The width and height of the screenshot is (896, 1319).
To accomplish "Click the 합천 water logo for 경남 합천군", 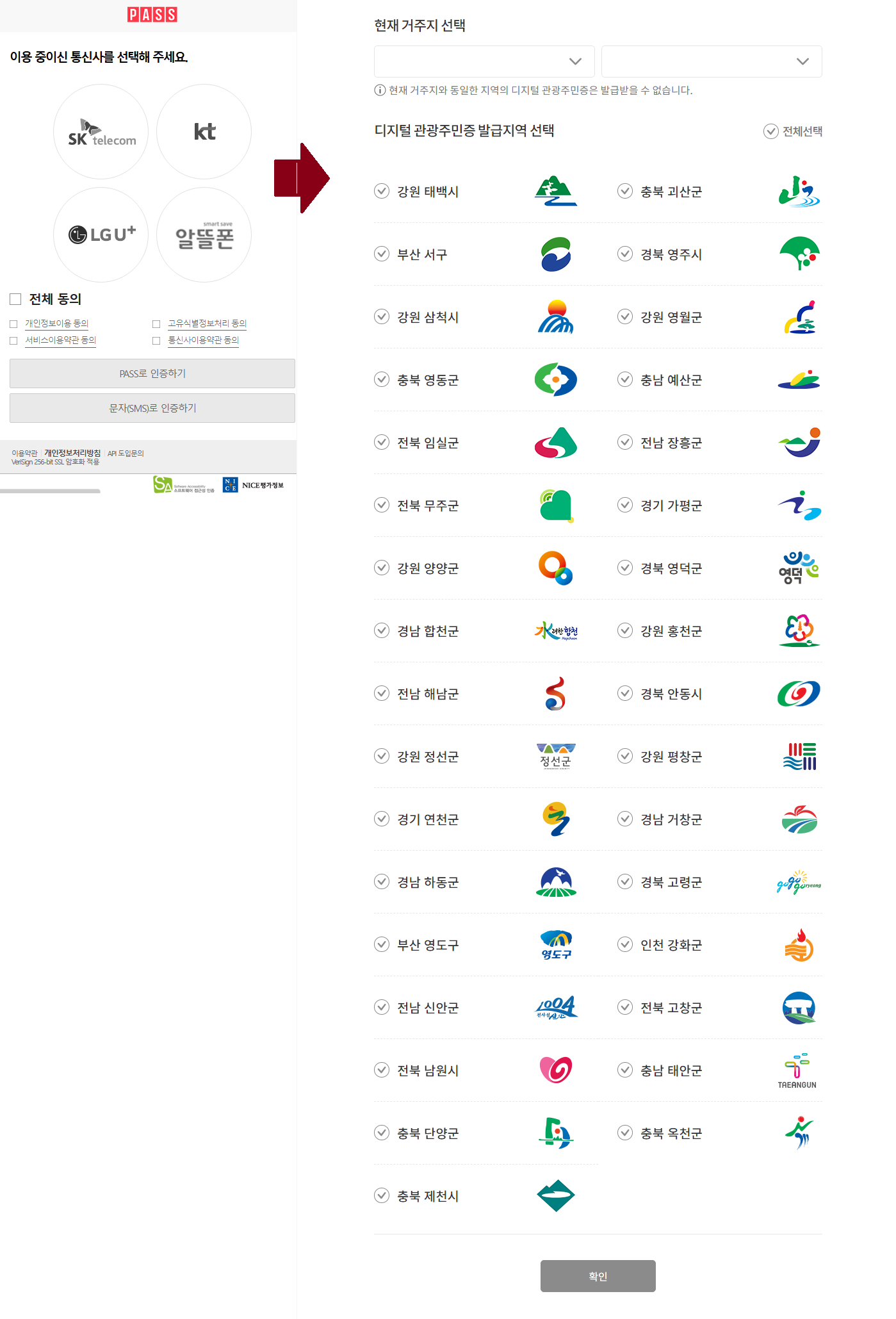I will (x=556, y=630).
